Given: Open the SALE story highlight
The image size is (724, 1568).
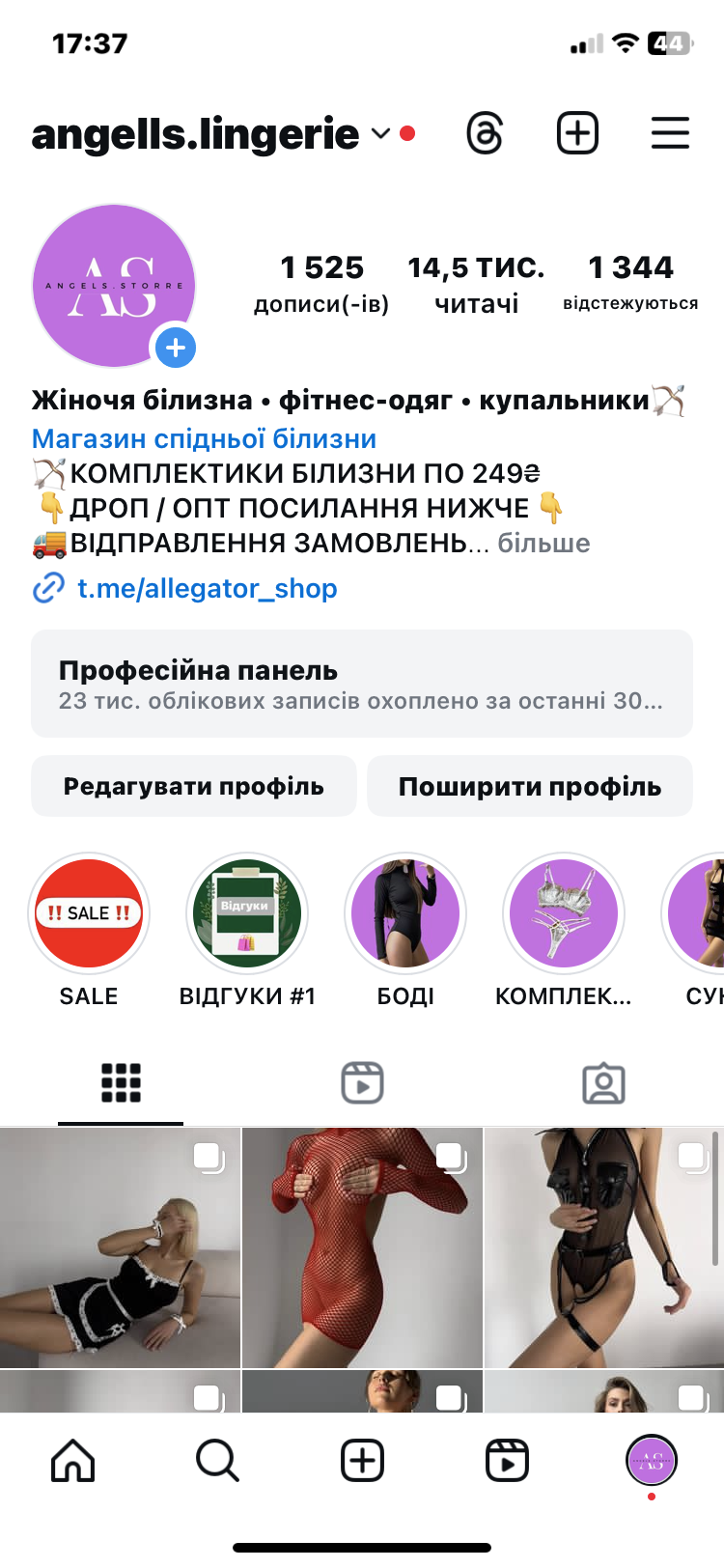Looking at the screenshot, I should 89,913.
